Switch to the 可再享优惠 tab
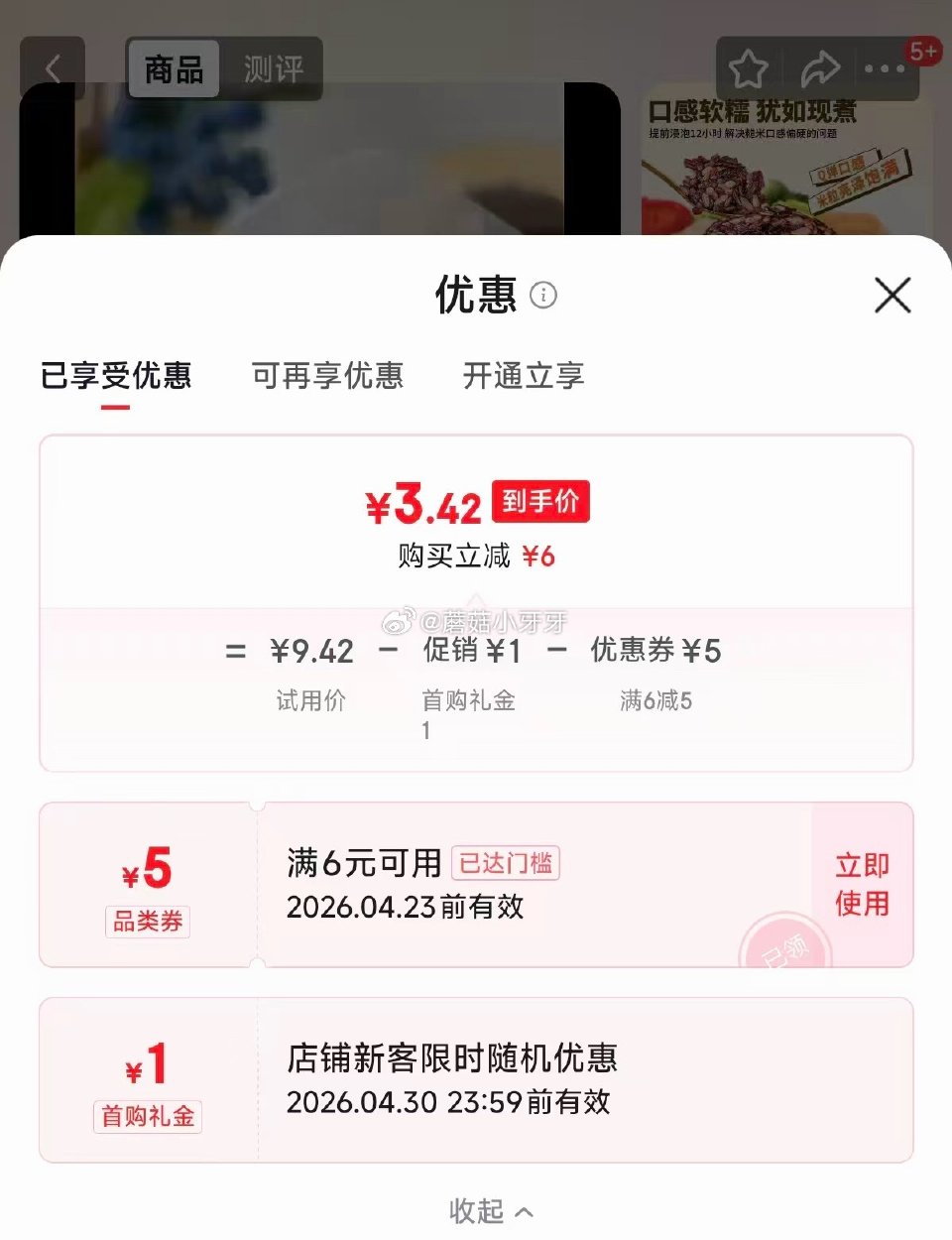 pyautogui.click(x=326, y=377)
